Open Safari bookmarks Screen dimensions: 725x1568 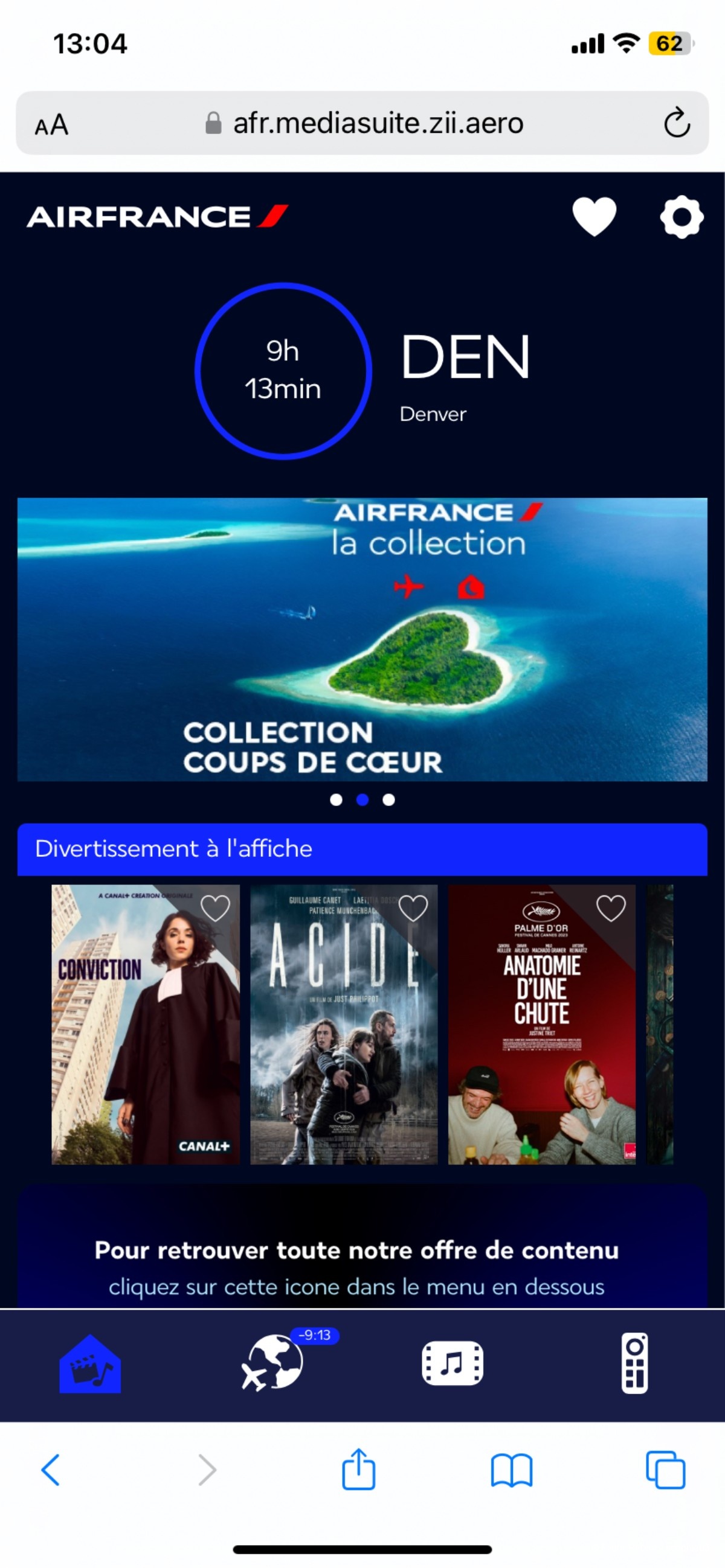(x=511, y=1471)
